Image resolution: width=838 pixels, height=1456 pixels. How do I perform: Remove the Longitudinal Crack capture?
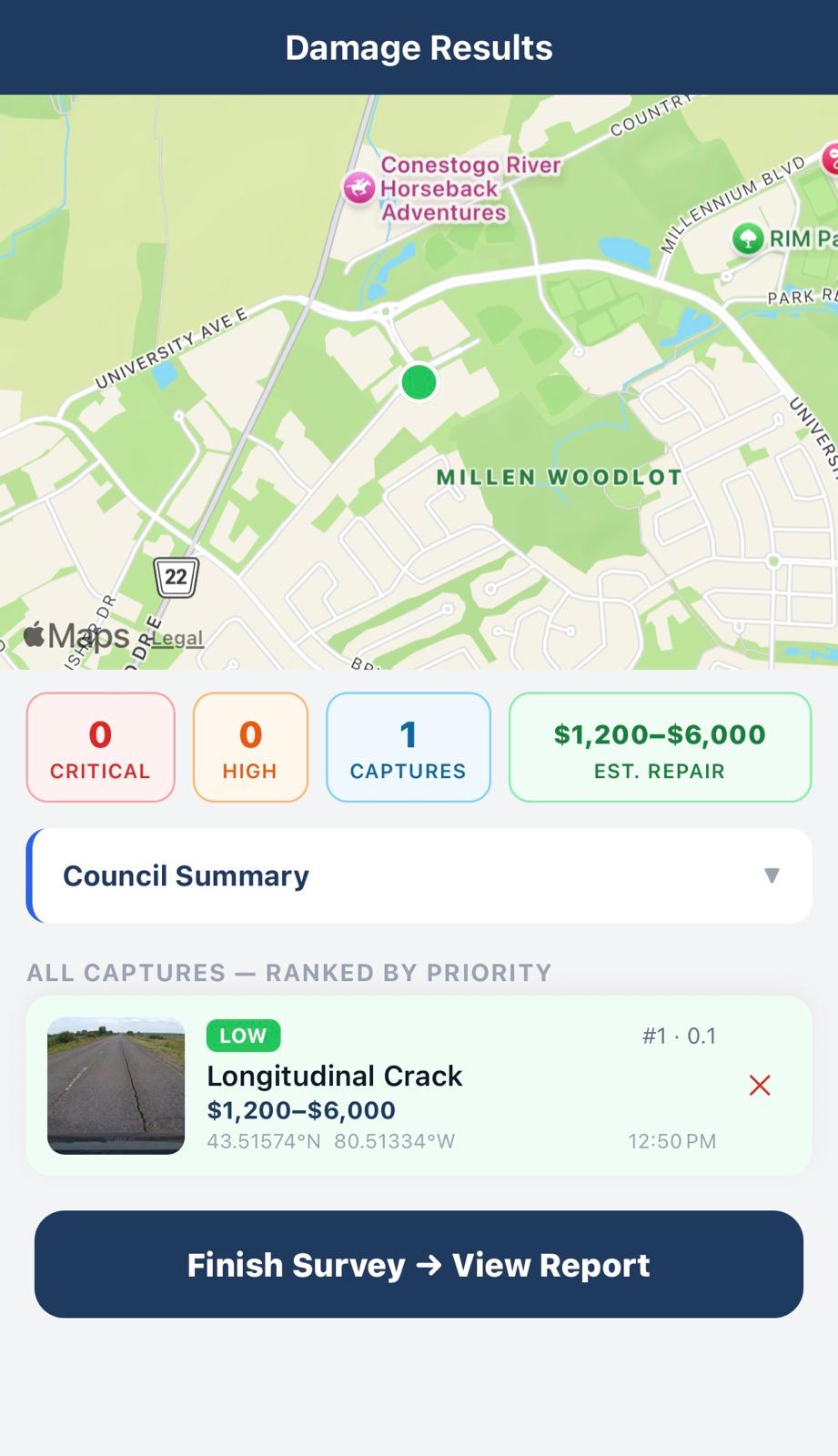click(760, 1085)
